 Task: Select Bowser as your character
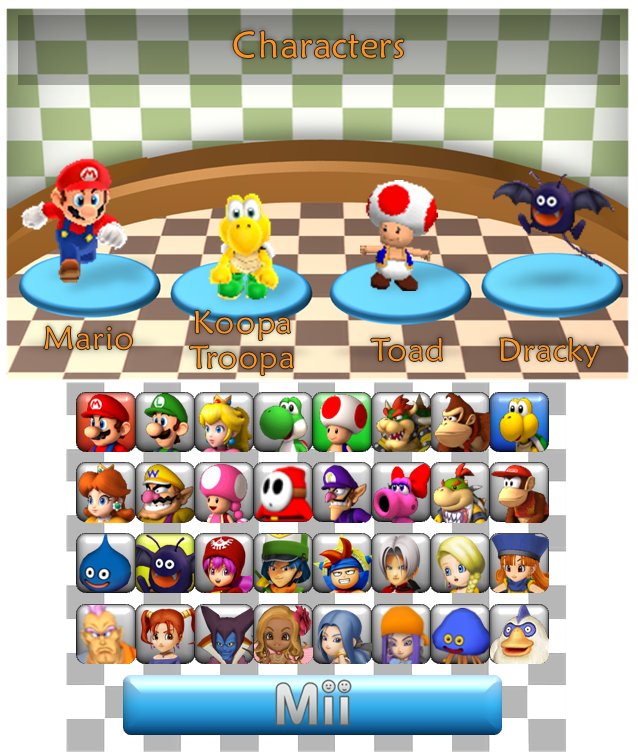[x=400, y=421]
